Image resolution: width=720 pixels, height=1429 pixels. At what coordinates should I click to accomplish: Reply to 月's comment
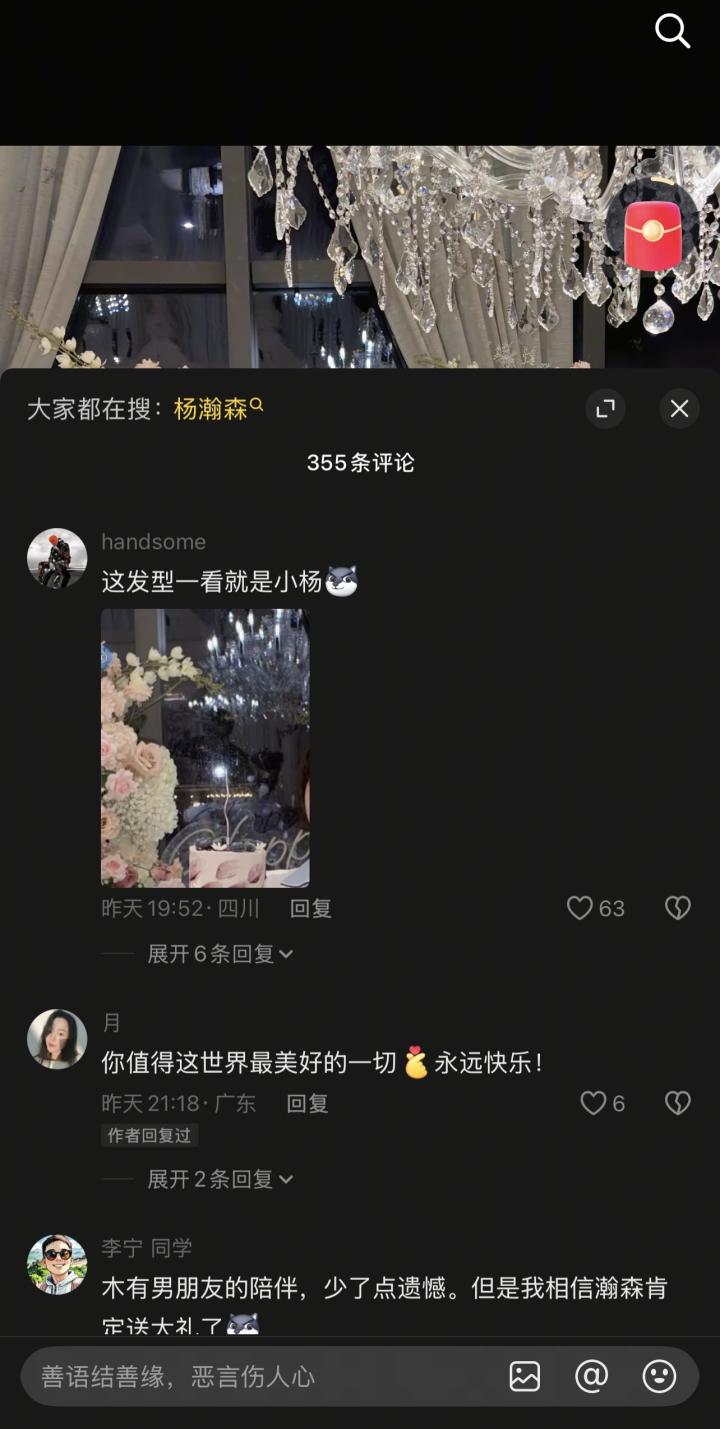click(x=307, y=1103)
